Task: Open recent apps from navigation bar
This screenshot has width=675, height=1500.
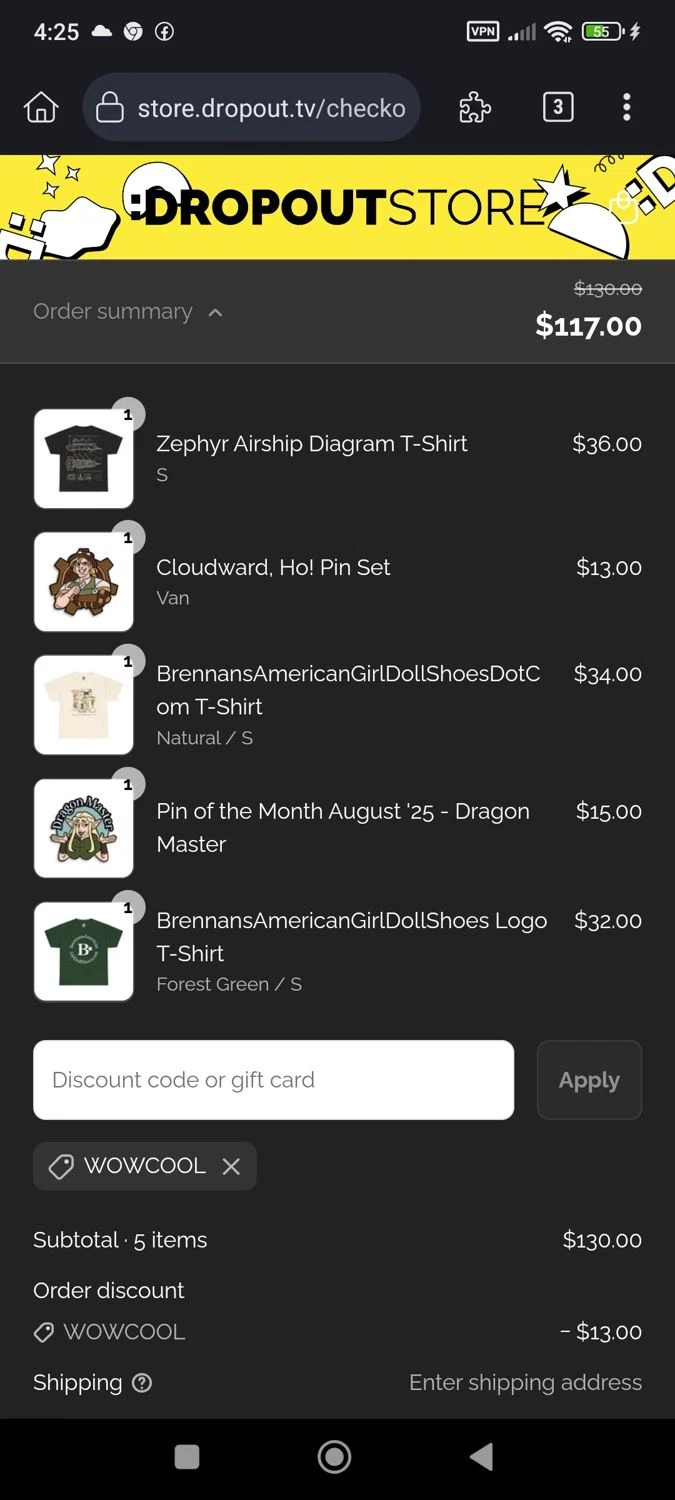Action: pyautogui.click(x=187, y=1457)
